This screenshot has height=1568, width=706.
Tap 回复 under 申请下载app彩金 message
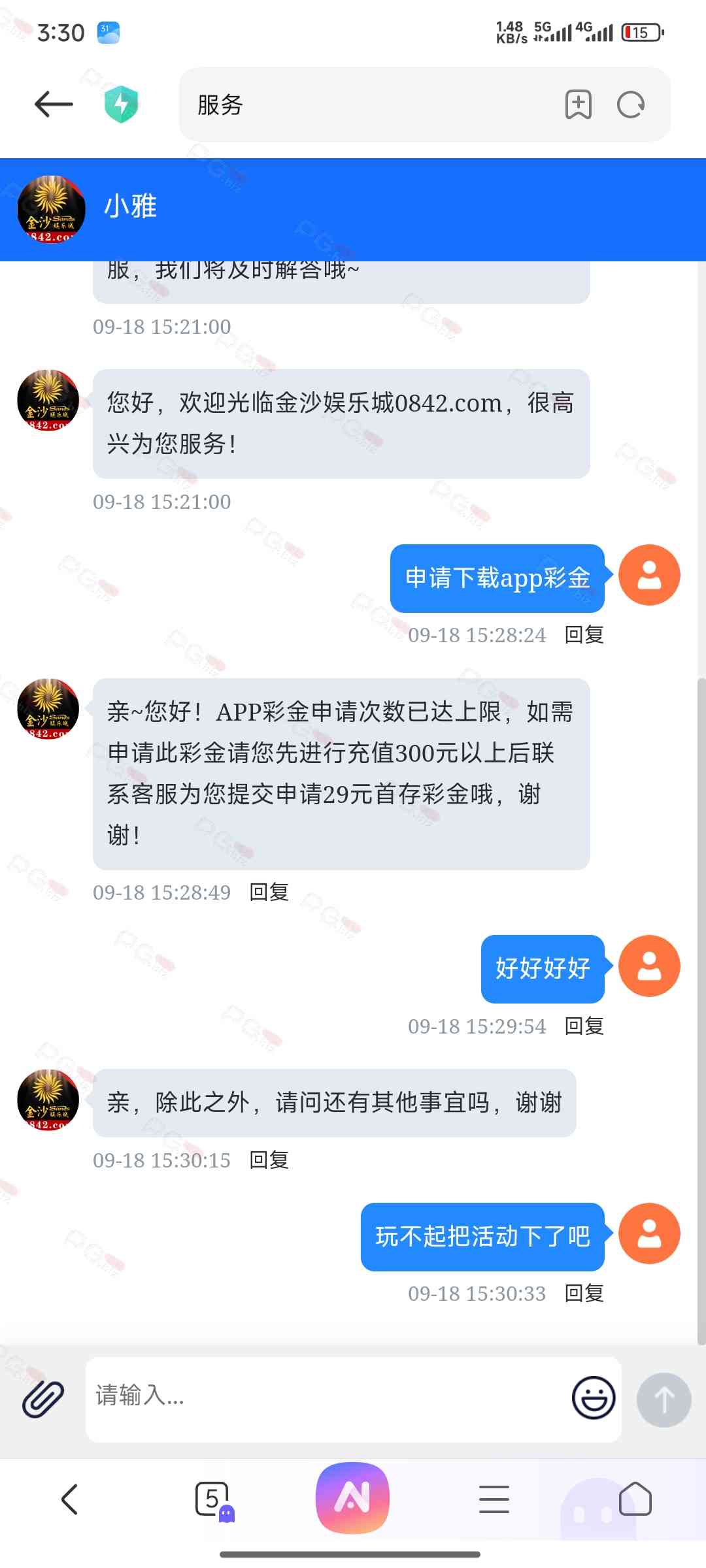(x=584, y=635)
